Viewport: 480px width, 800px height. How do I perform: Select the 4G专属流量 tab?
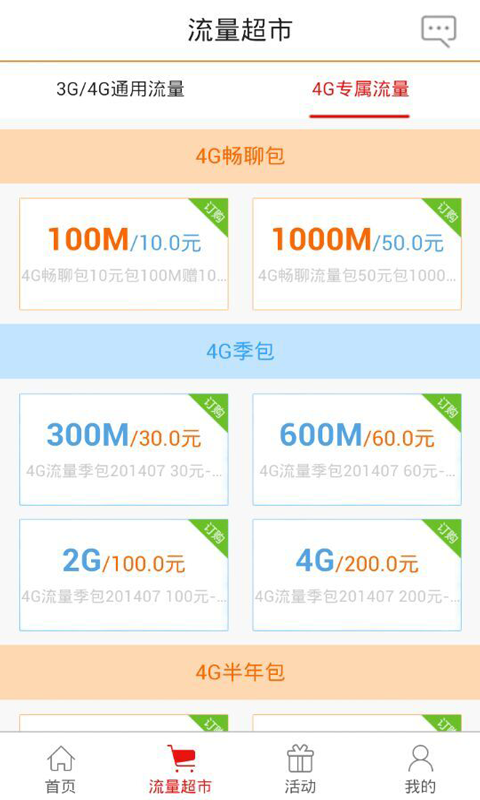coord(360,89)
